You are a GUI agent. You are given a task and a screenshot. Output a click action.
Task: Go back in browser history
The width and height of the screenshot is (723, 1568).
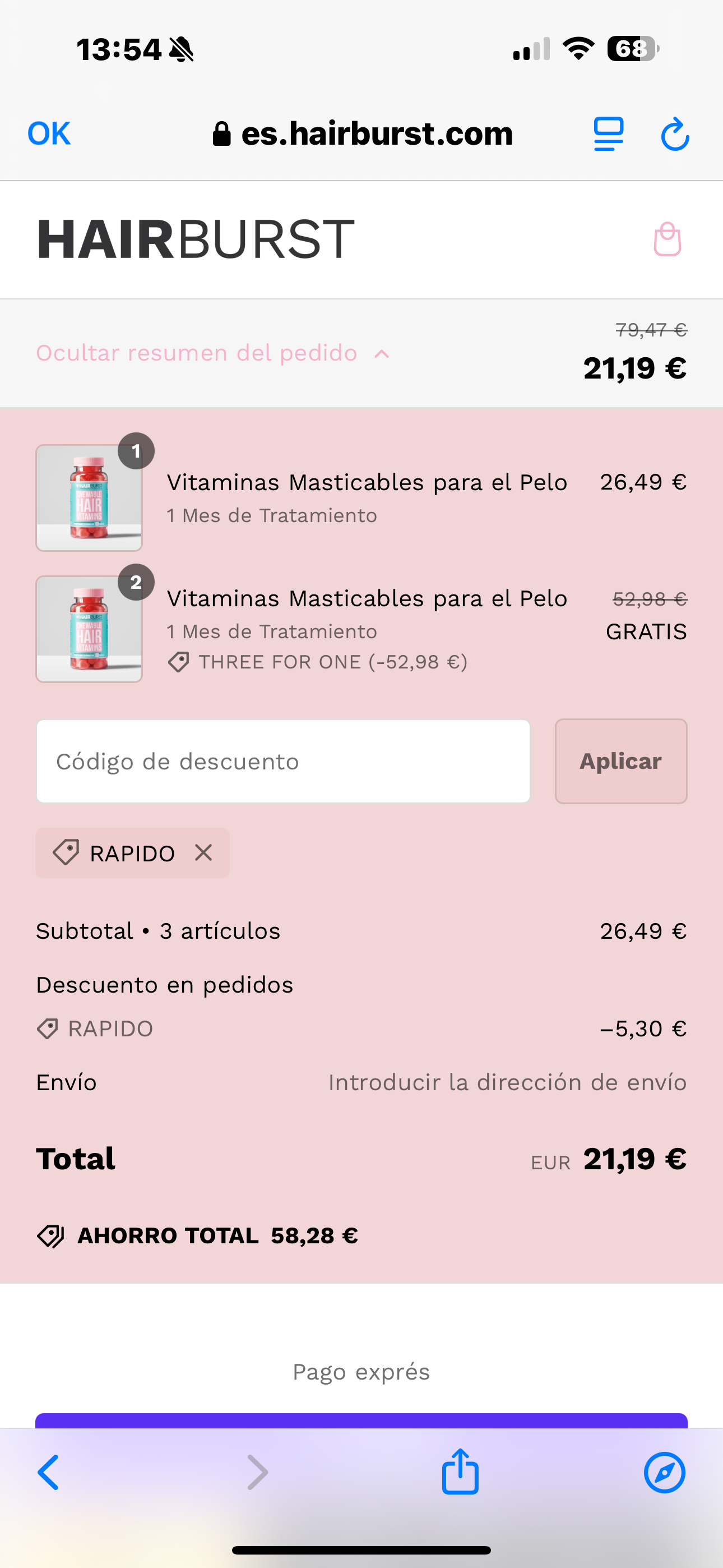(x=48, y=1473)
